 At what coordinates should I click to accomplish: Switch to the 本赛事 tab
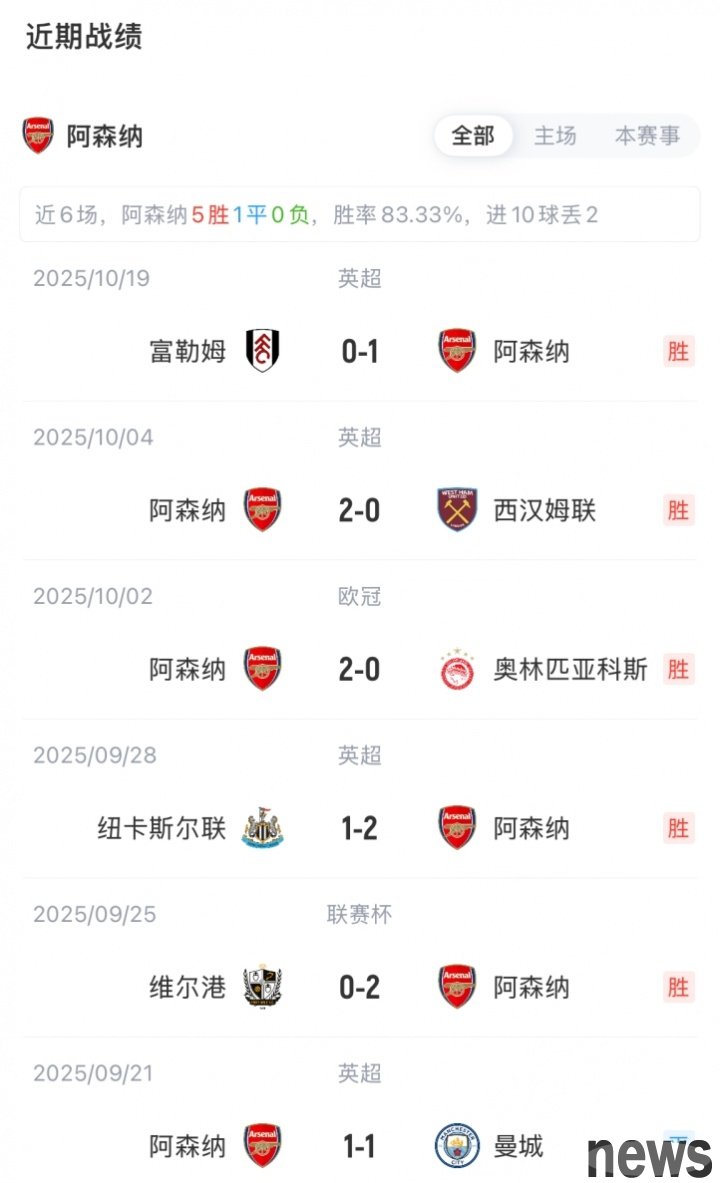coord(647,136)
